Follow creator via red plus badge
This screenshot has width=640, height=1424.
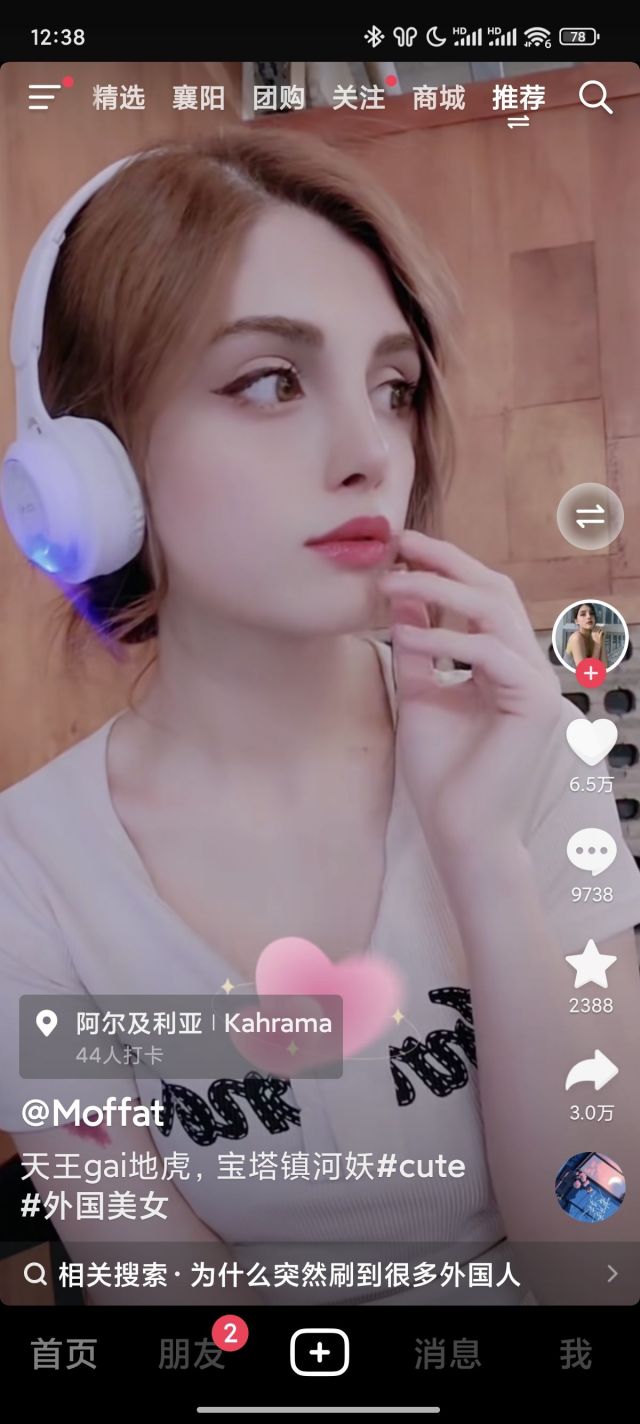pos(590,673)
